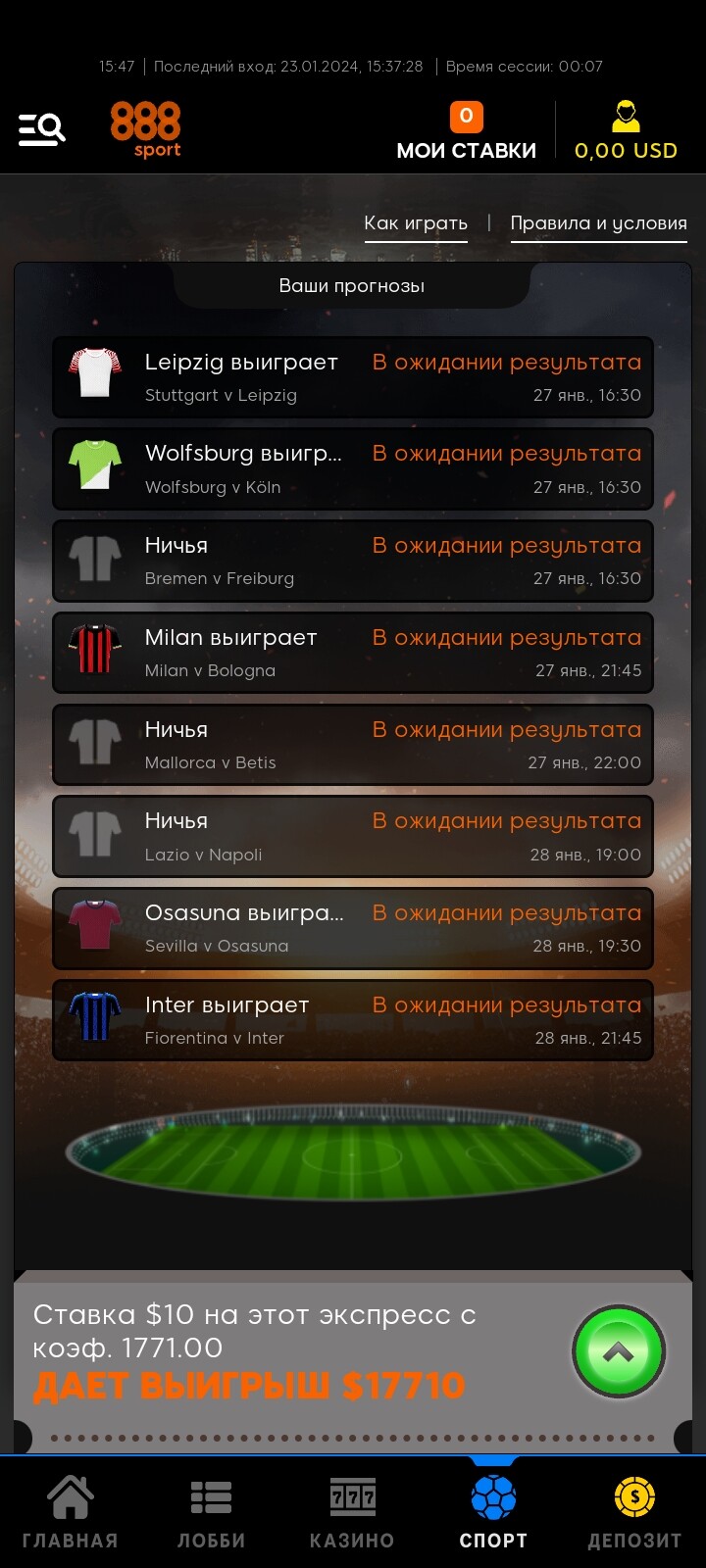Image resolution: width=706 pixels, height=1568 pixels.
Task: Tap the 888 sport logo home
Action: pyautogui.click(x=145, y=129)
